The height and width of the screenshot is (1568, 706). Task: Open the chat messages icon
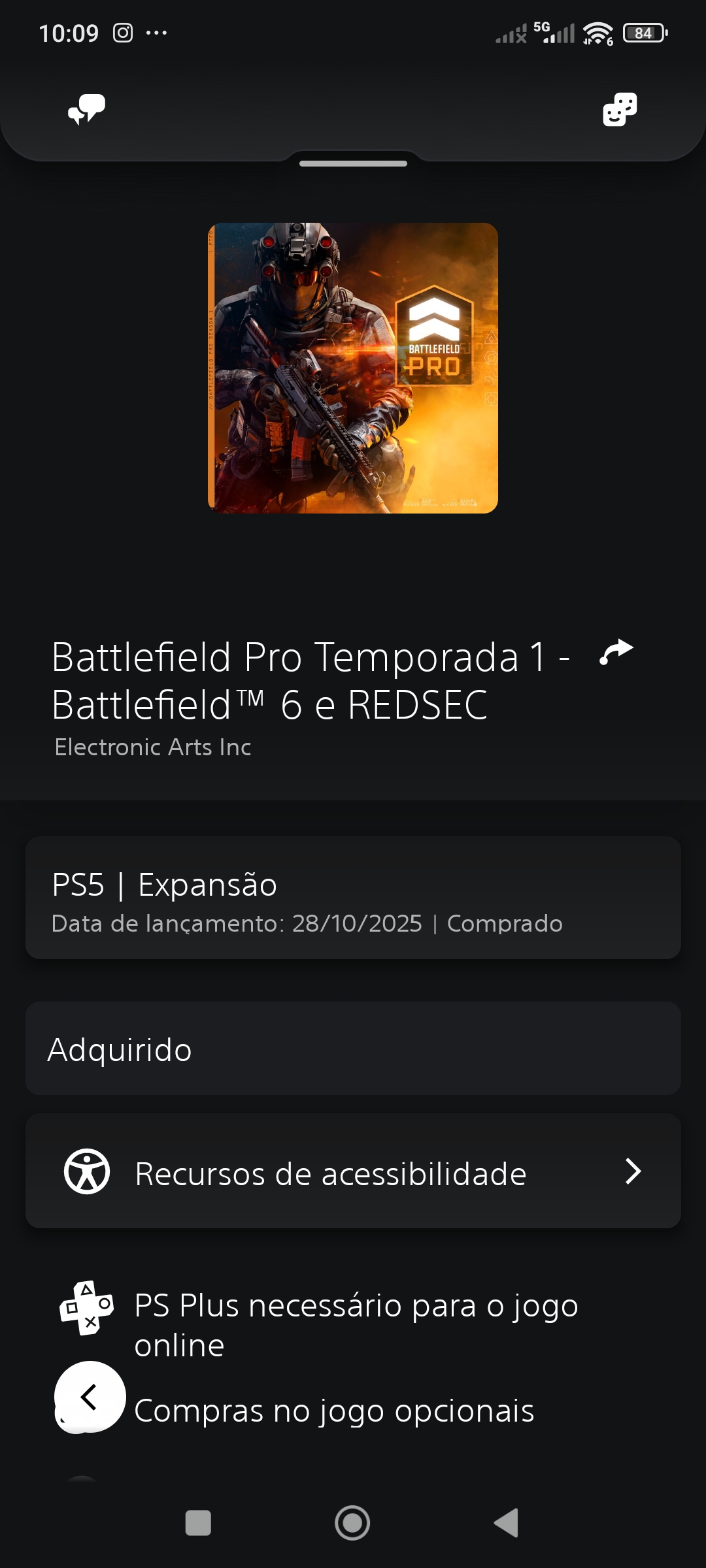pyautogui.click(x=87, y=109)
